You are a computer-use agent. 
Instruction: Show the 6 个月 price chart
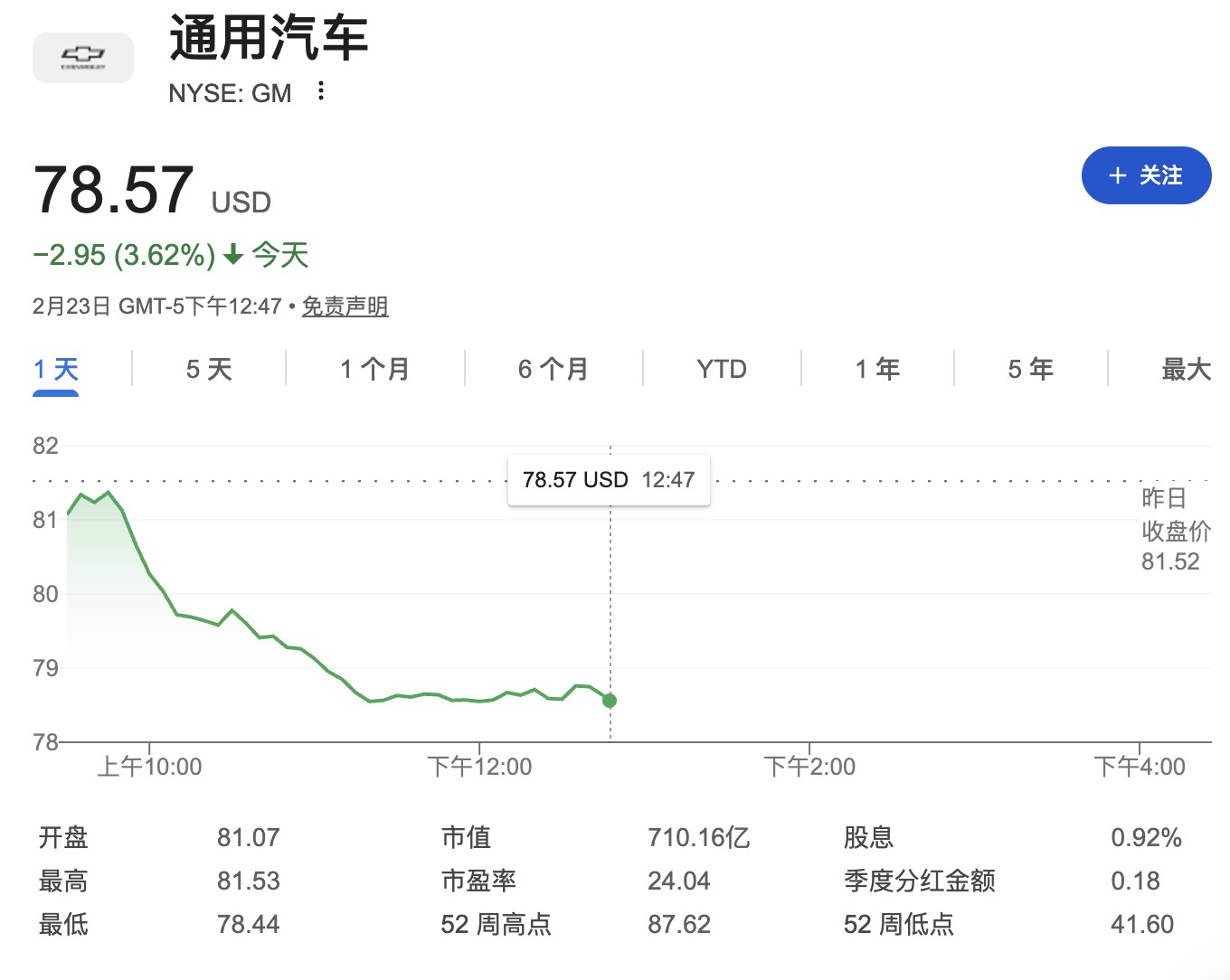coord(553,369)
